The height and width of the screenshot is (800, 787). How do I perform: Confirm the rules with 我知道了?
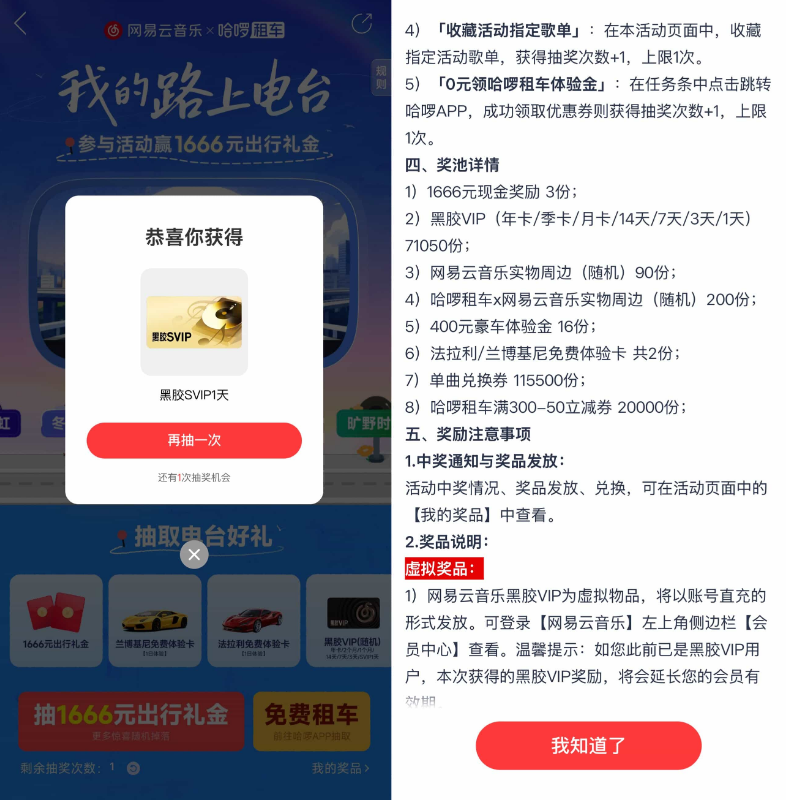coord(588,745)
